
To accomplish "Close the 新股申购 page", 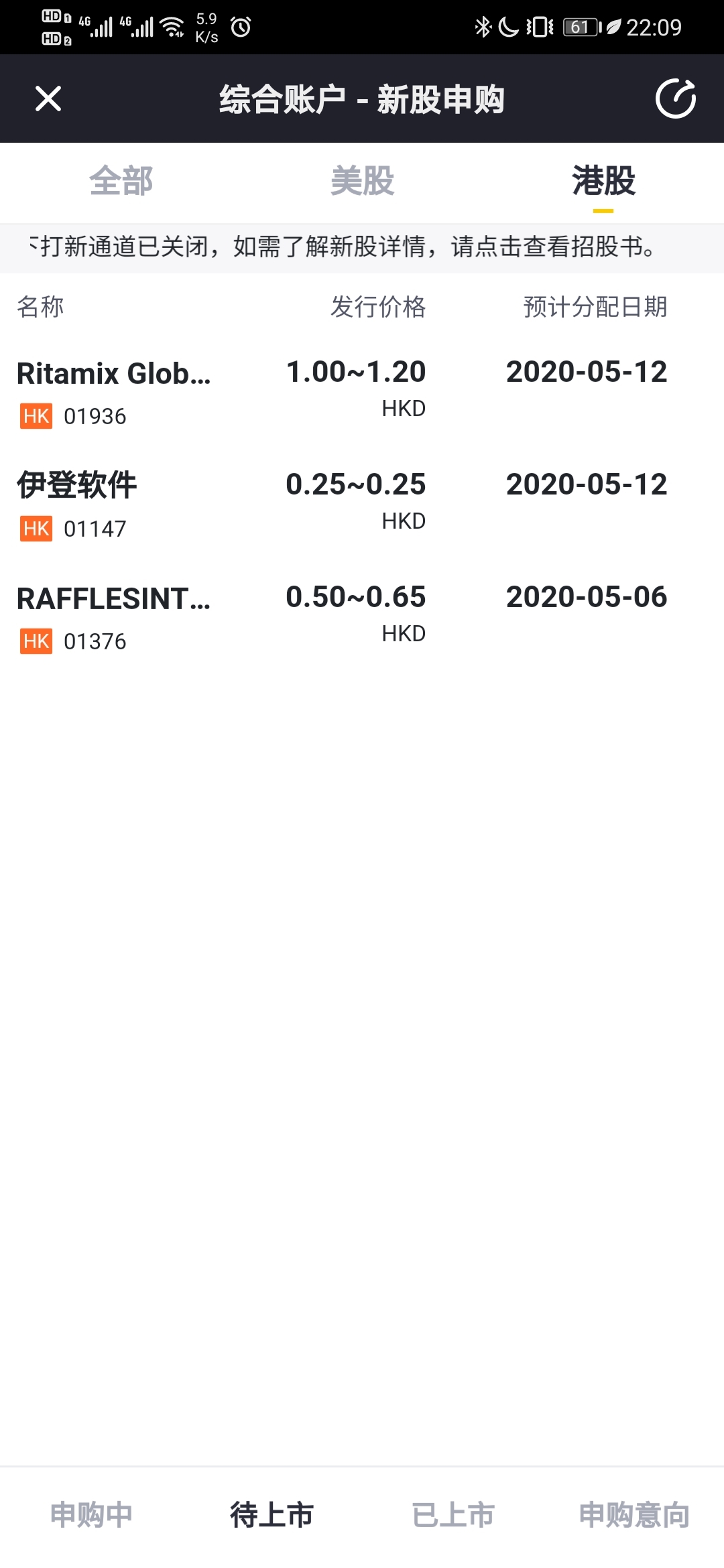I will (48, 99).
